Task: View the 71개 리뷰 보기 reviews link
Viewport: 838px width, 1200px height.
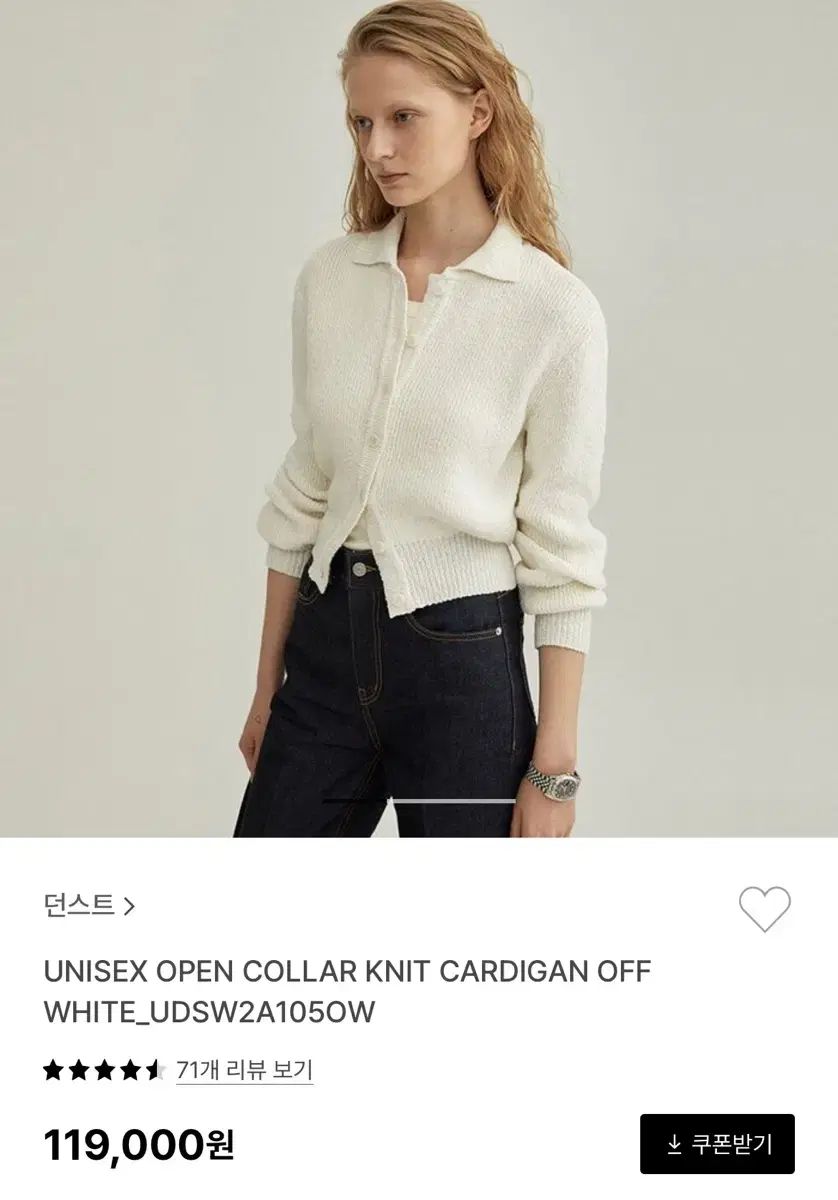Action: (x=244, y=1070)
